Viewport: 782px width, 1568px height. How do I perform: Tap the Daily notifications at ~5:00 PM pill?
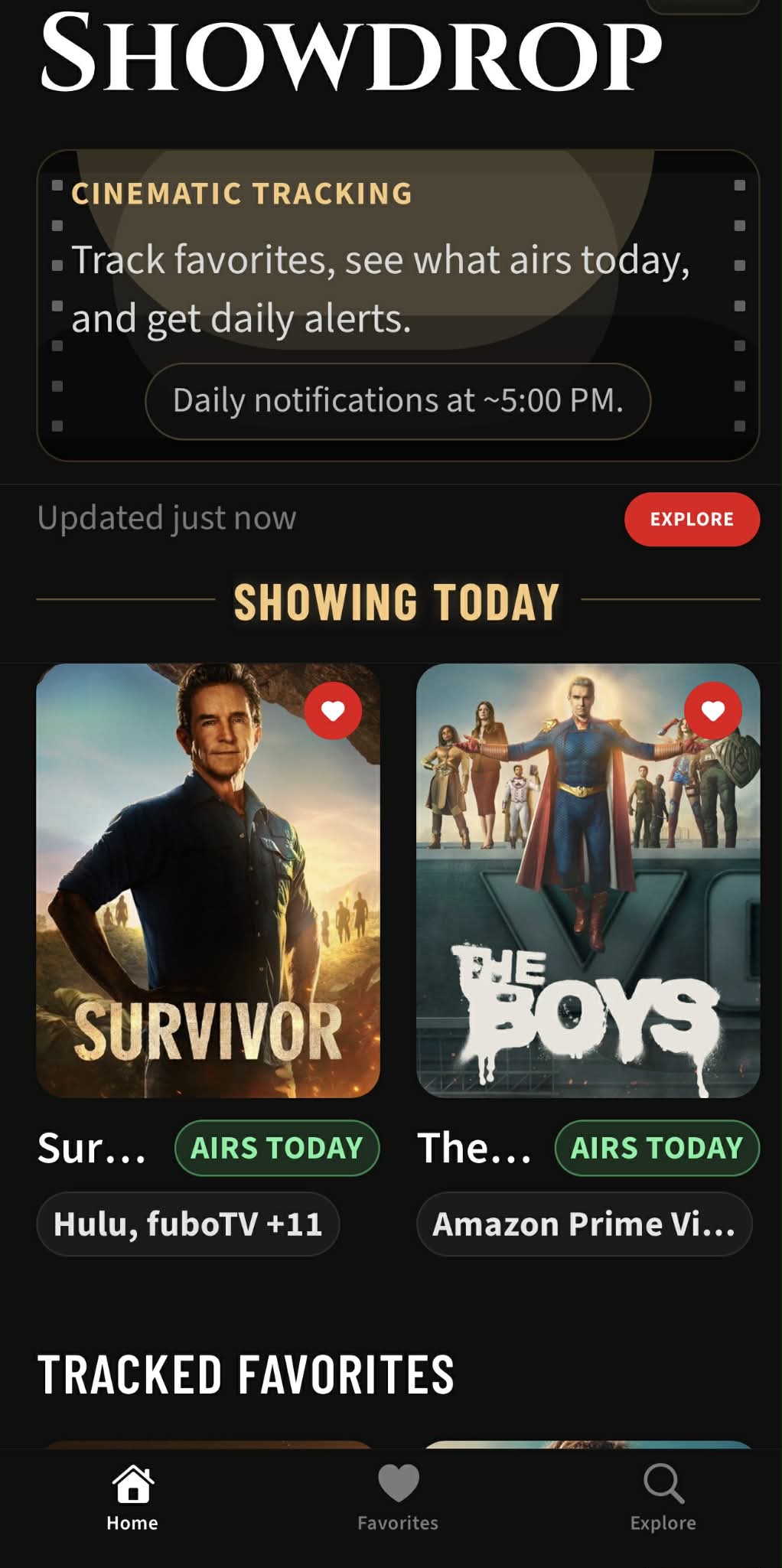[399, 400]
